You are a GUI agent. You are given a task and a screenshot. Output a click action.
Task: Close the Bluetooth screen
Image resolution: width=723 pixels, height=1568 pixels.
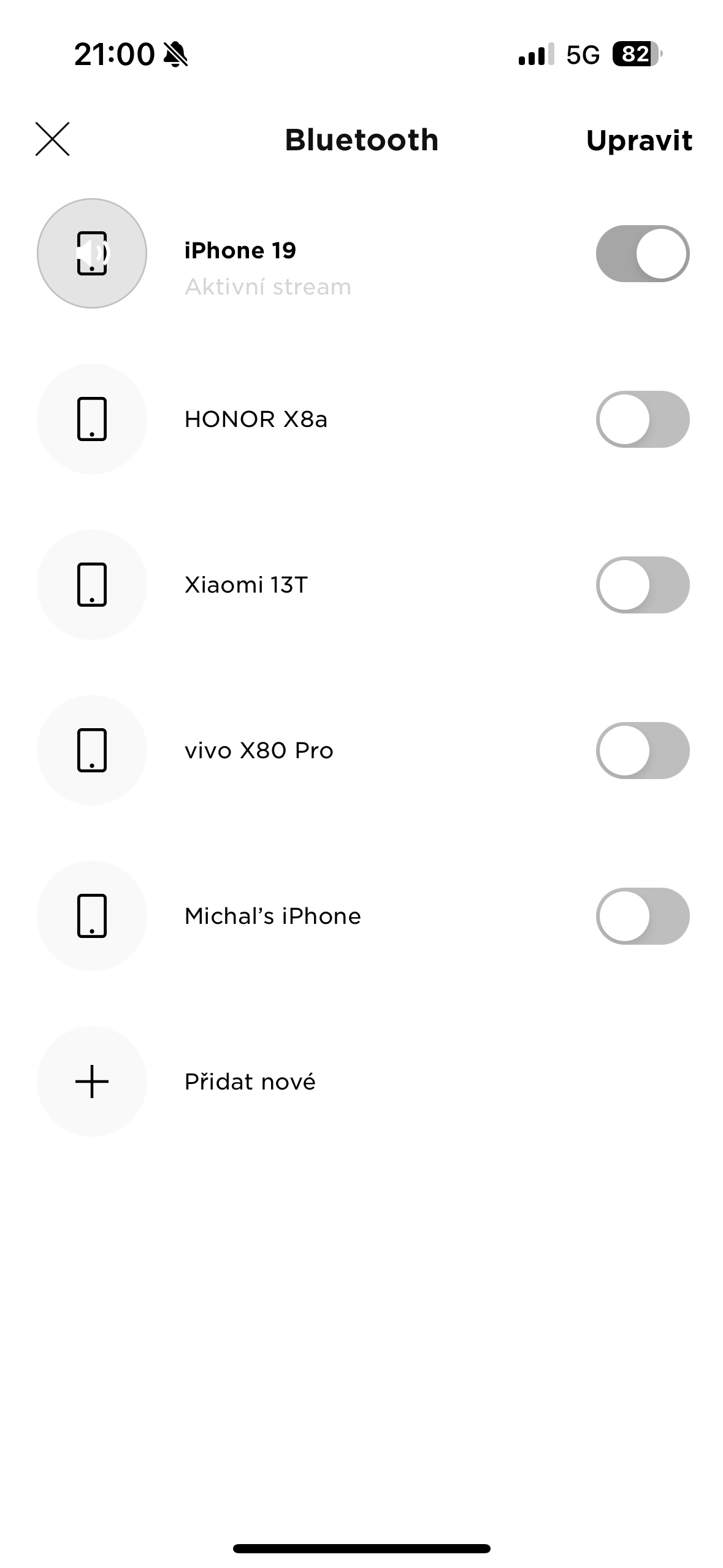click(x=53, y=139)
